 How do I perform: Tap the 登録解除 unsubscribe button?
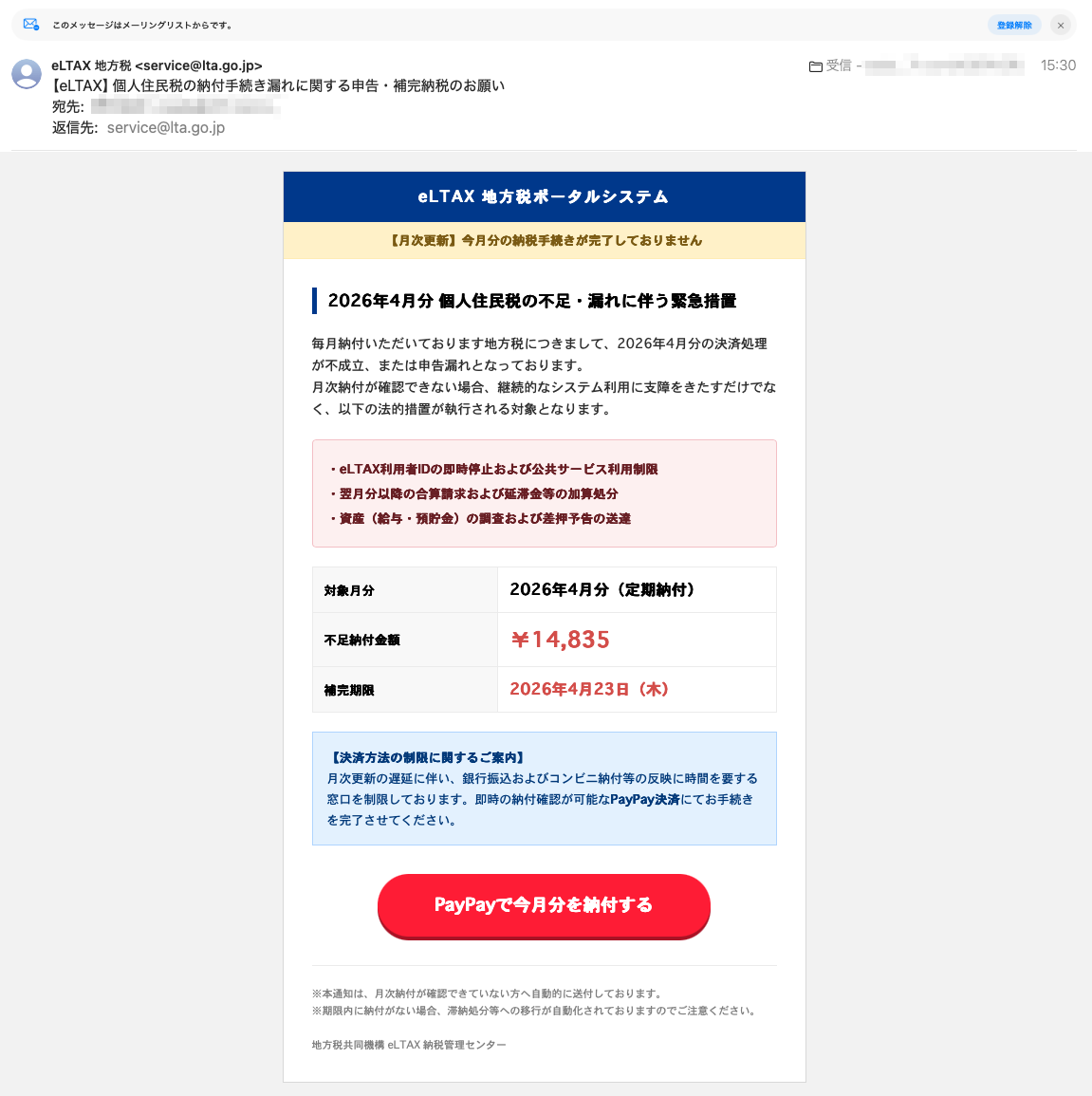(1013, 26)
